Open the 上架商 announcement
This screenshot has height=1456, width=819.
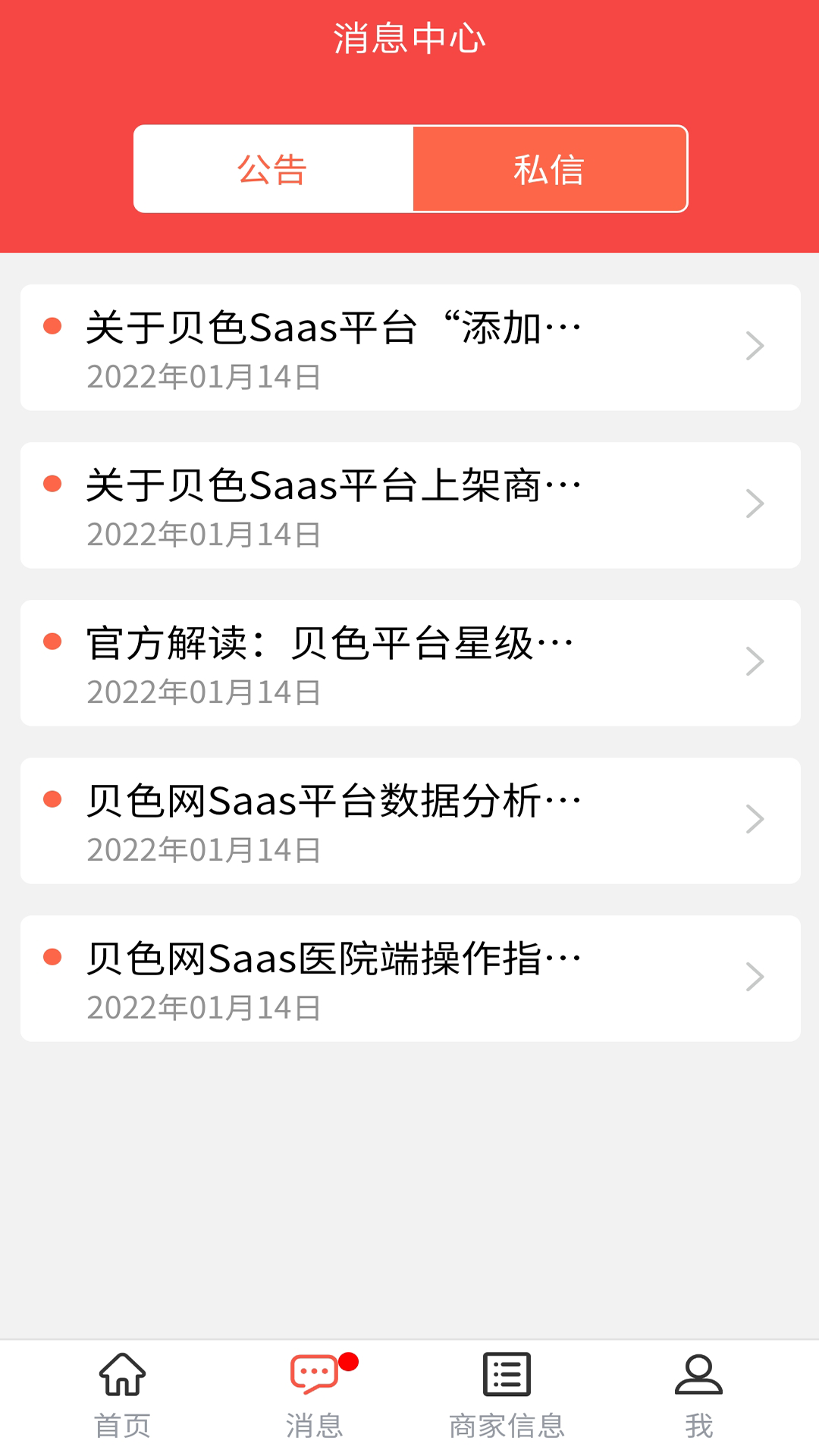(334, 484)
